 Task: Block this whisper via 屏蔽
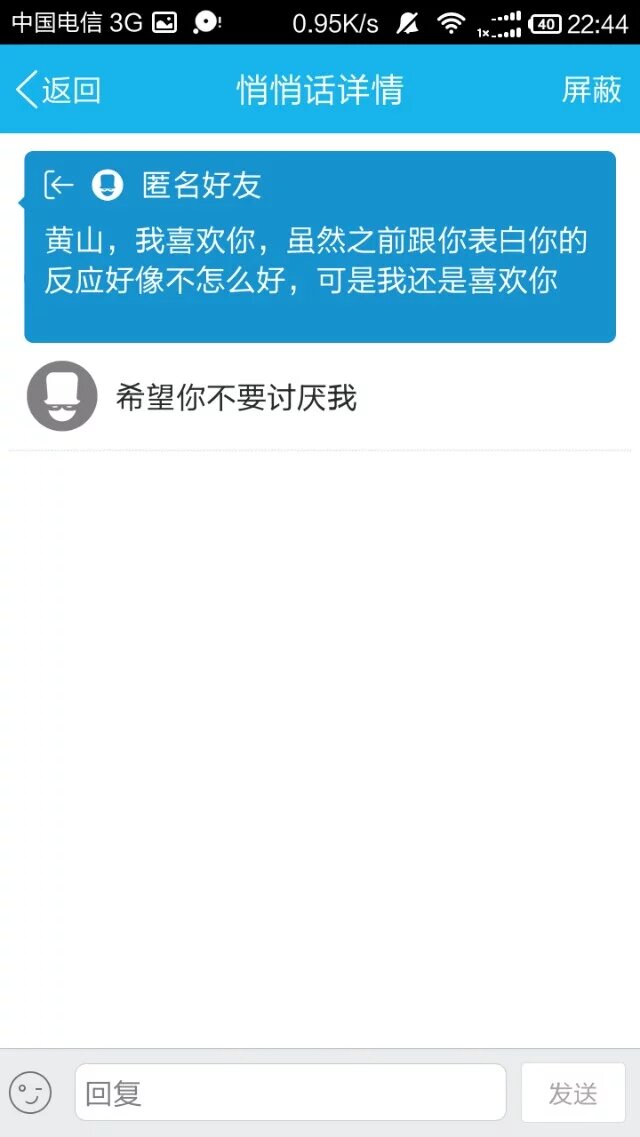[591, 90]
